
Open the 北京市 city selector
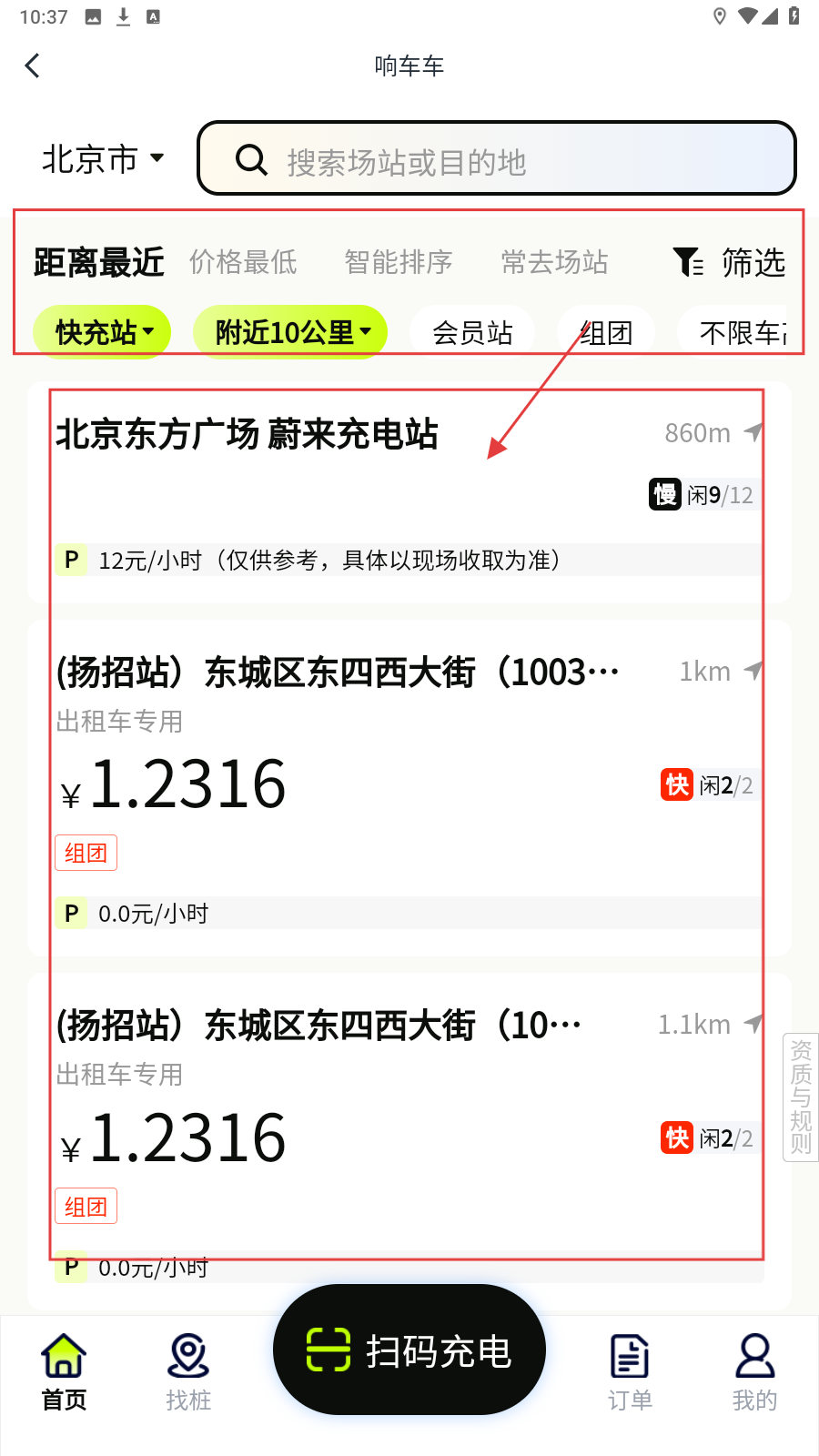103,159
